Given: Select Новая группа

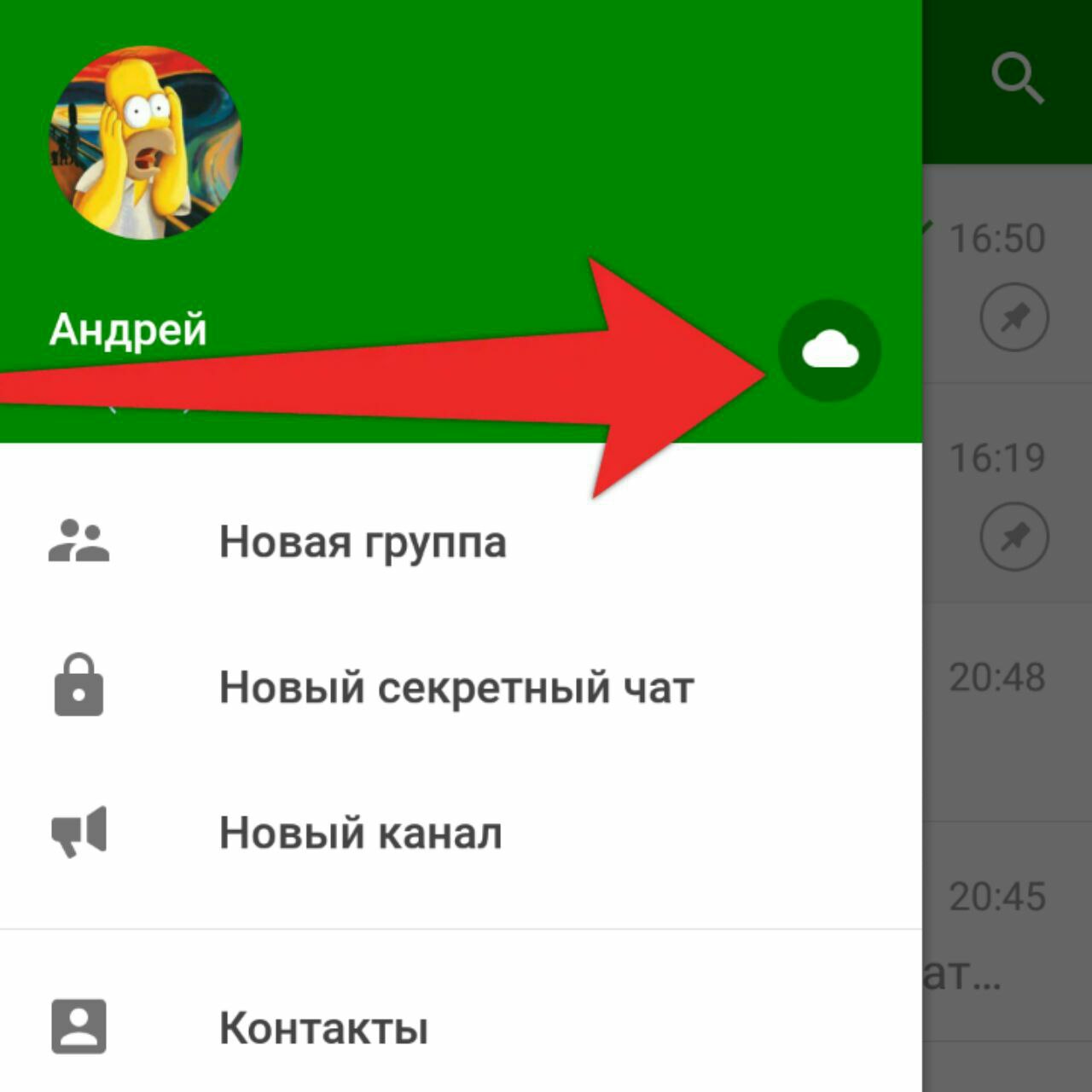Looking at the screenshot, I should 362,542.
